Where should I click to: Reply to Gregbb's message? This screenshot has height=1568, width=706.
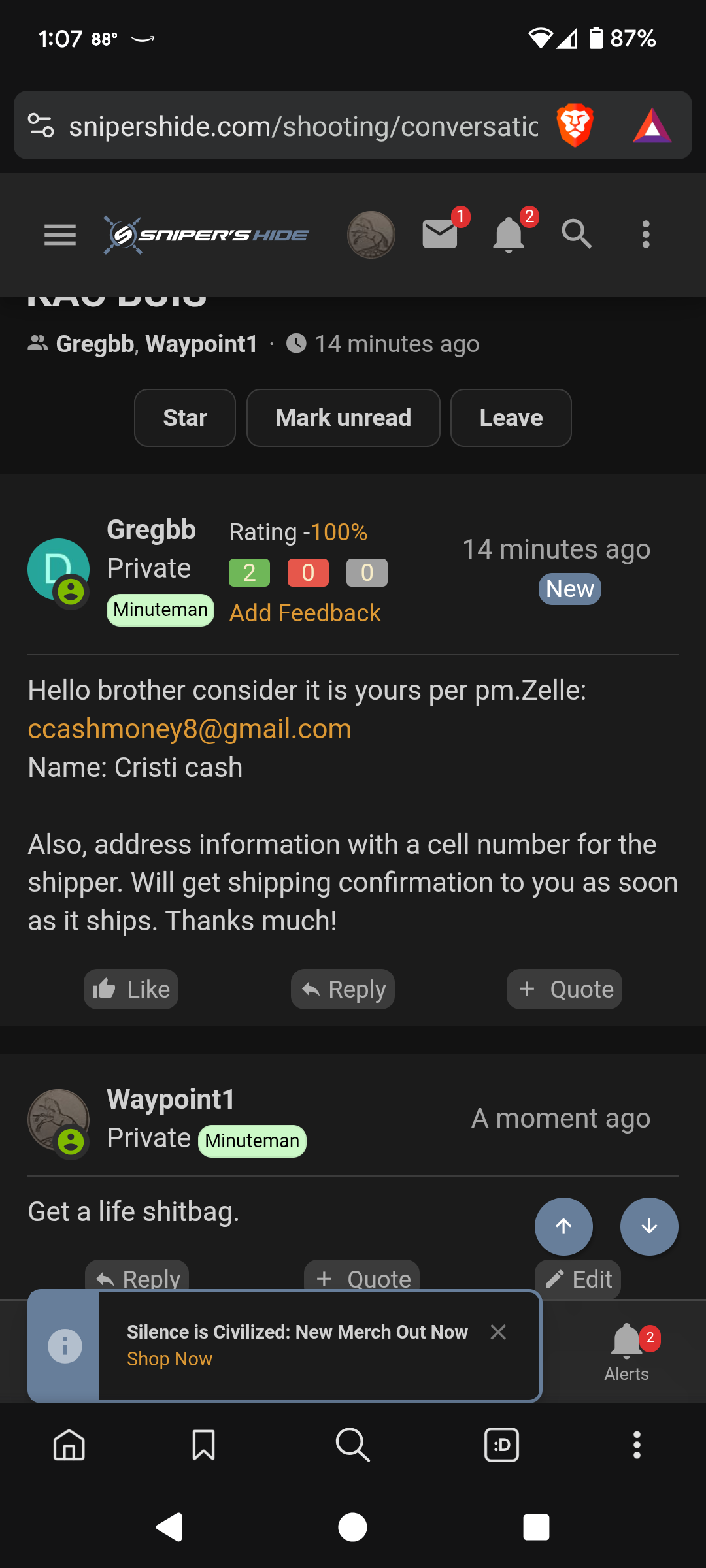[x=343, y=989]
